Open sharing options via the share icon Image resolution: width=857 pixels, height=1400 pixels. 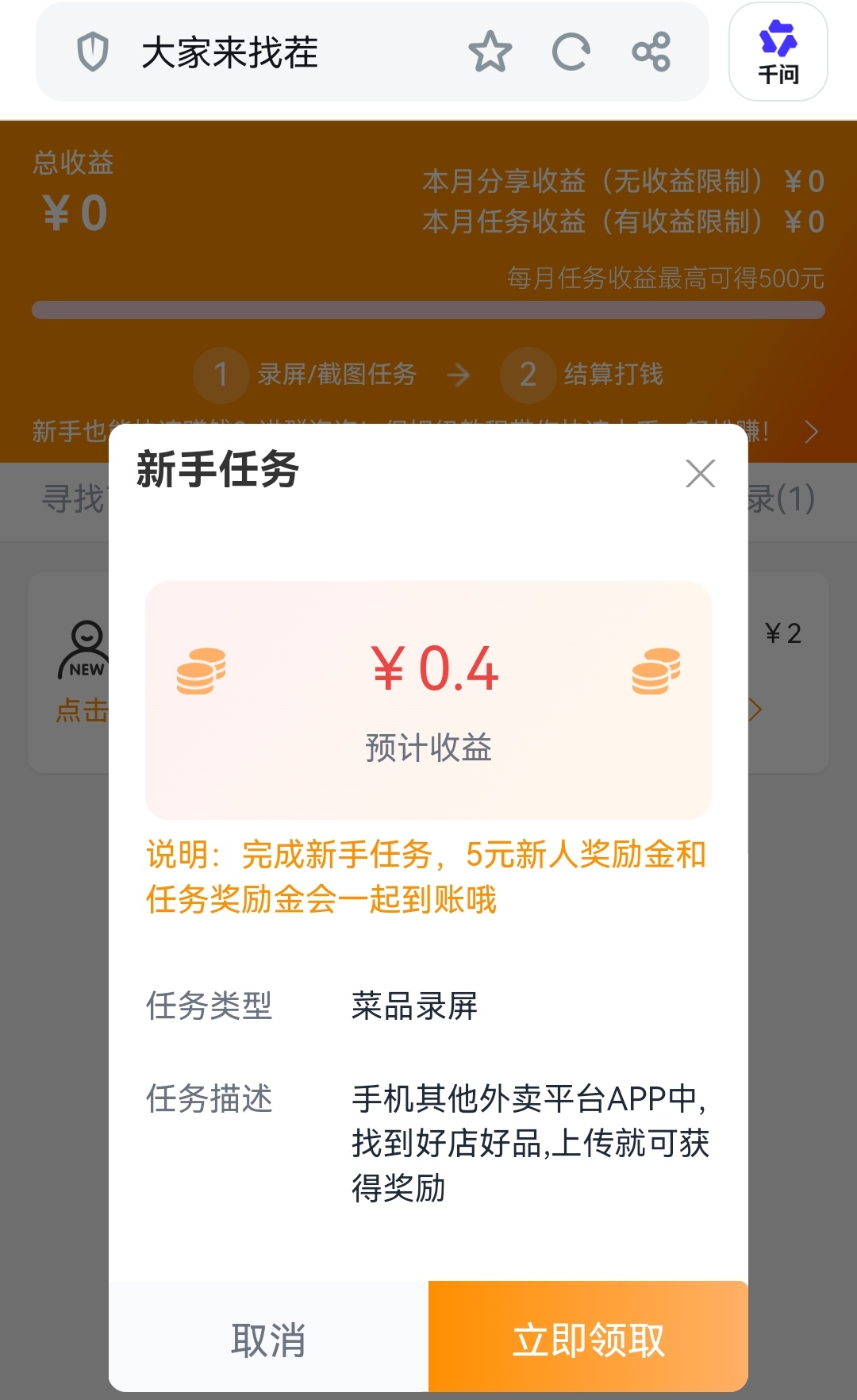tap(651, 52)
